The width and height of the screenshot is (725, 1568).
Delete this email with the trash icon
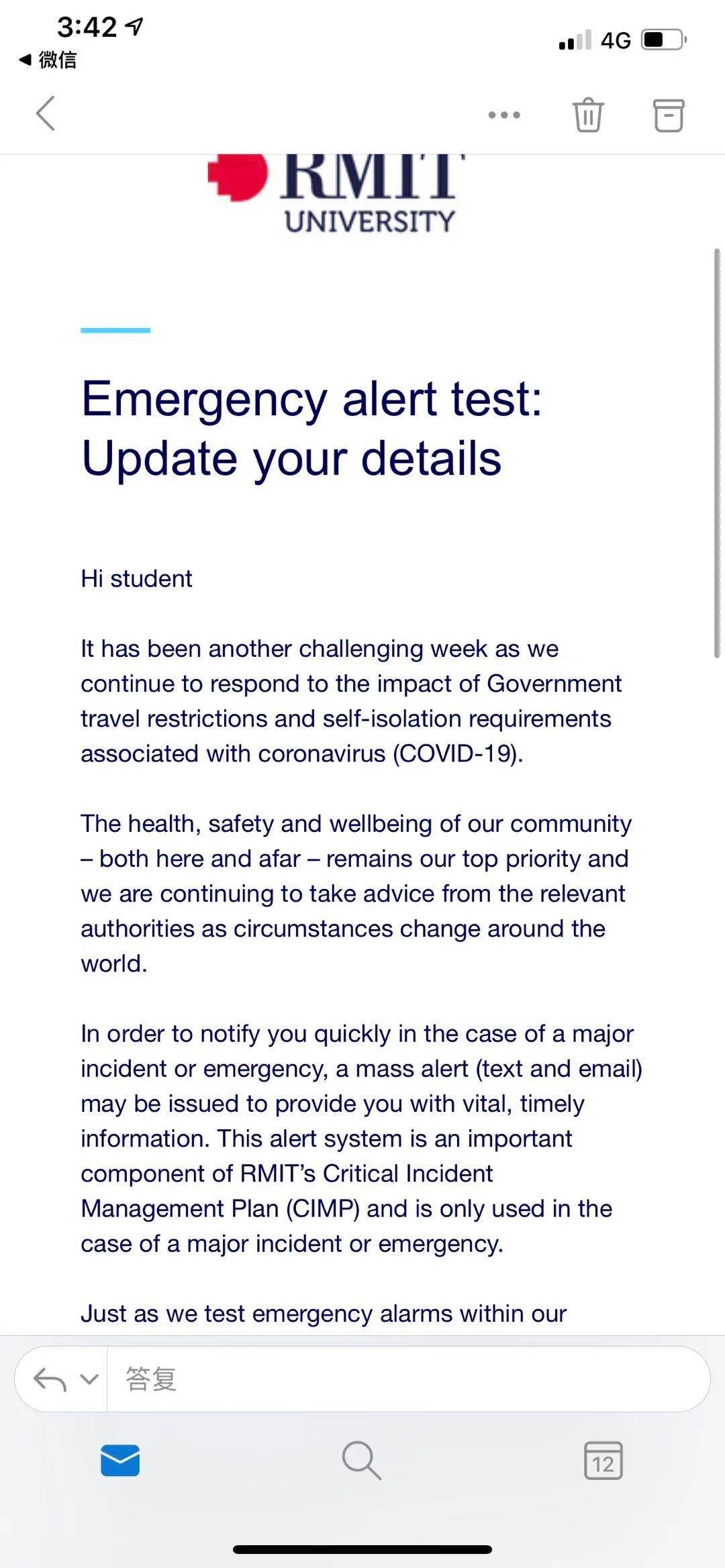588,115
